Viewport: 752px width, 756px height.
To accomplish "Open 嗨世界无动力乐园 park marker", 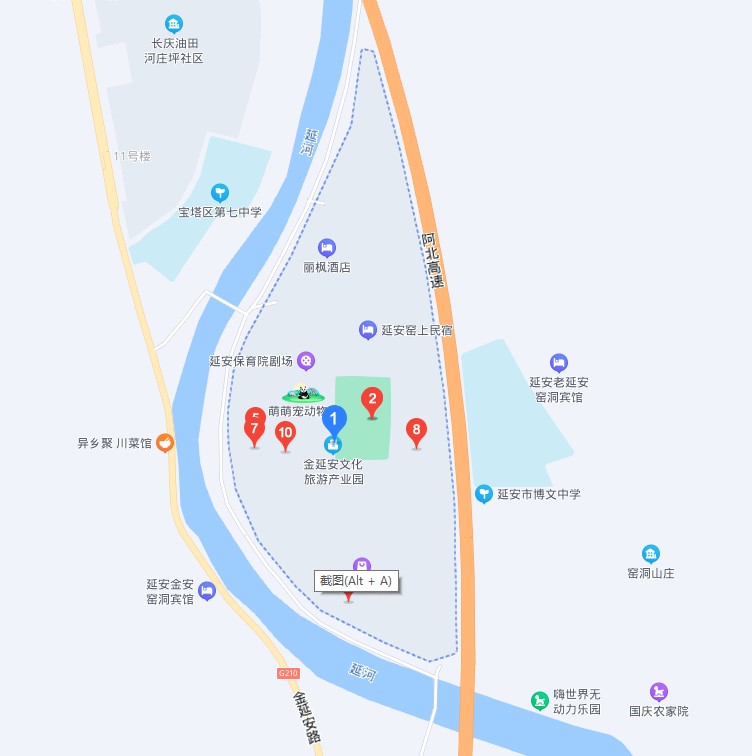I will (540, 701).
